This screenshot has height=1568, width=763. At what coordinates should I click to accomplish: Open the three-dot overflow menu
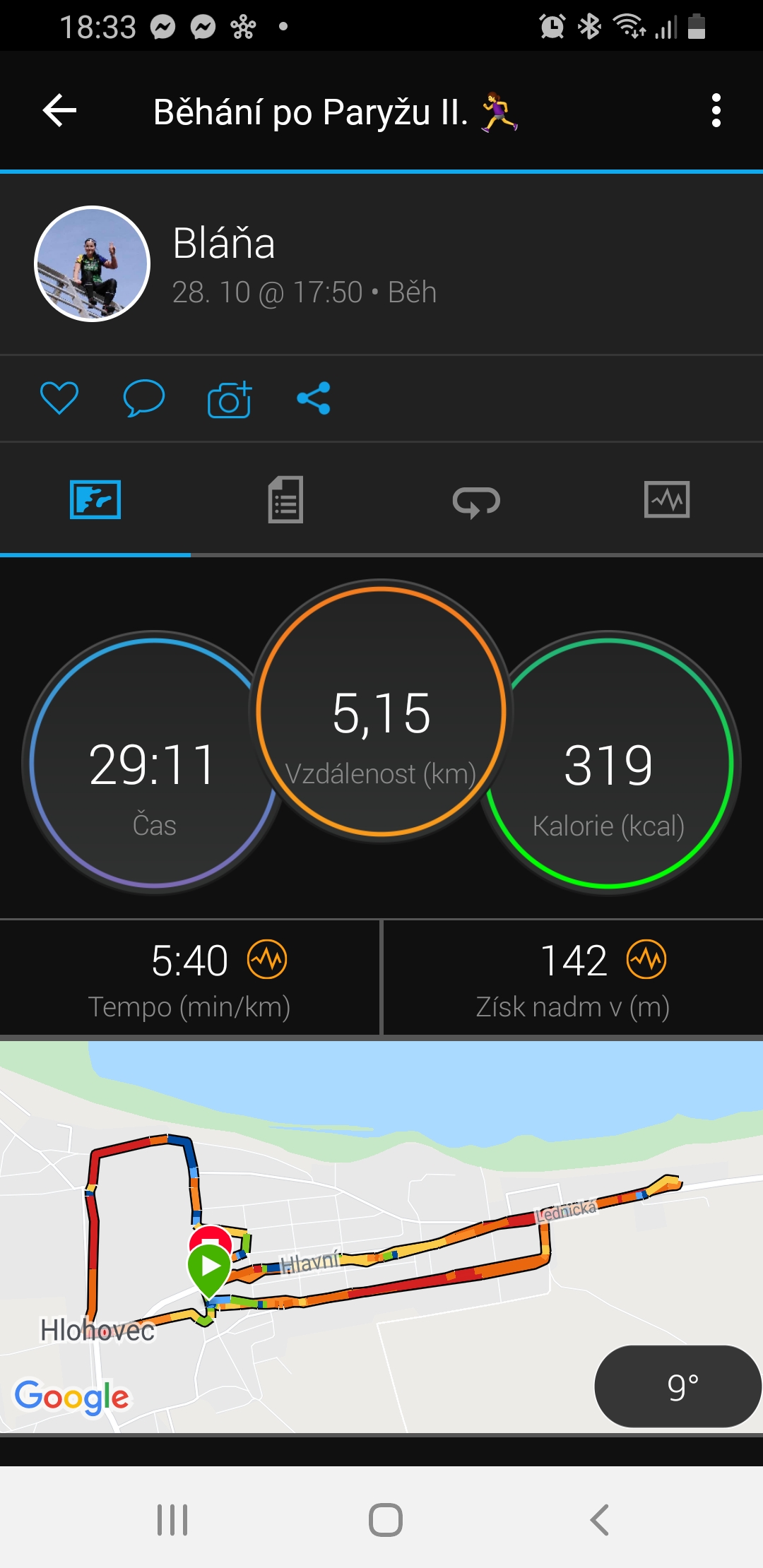tap(716, 111)
